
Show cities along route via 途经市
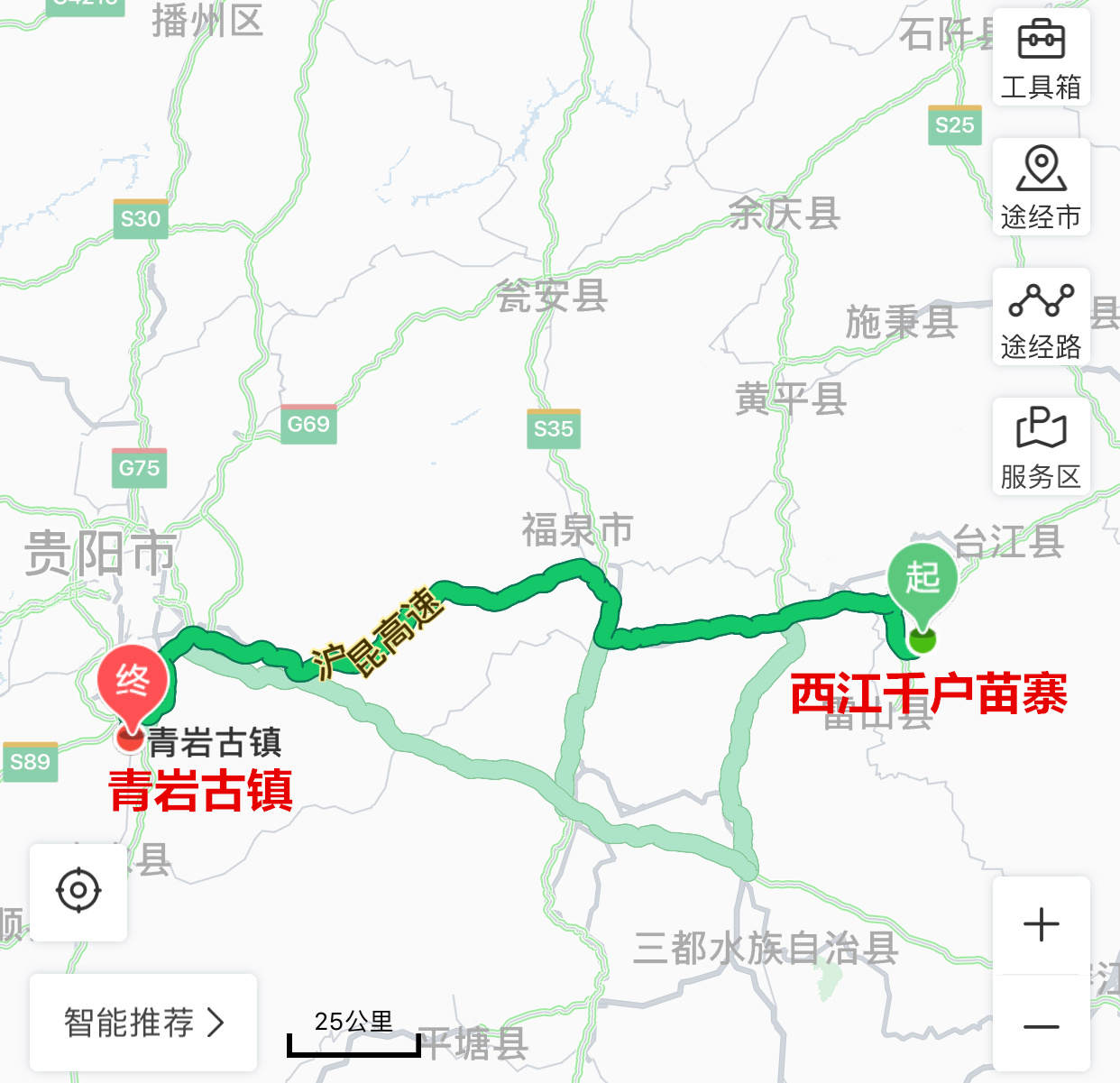[1041, 187]
